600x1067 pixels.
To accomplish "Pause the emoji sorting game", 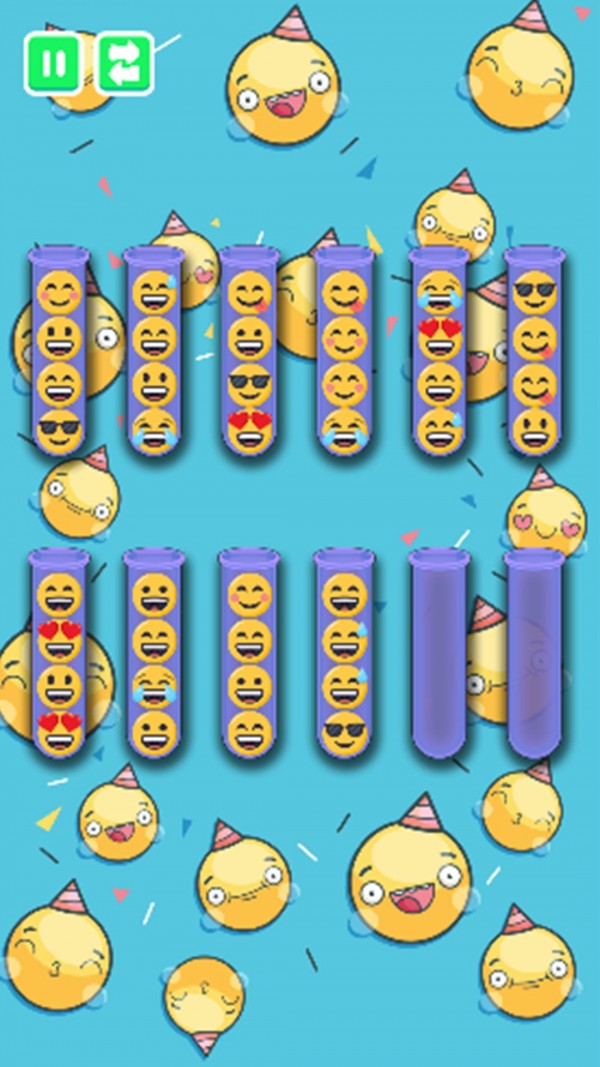I will coord(52,63).
